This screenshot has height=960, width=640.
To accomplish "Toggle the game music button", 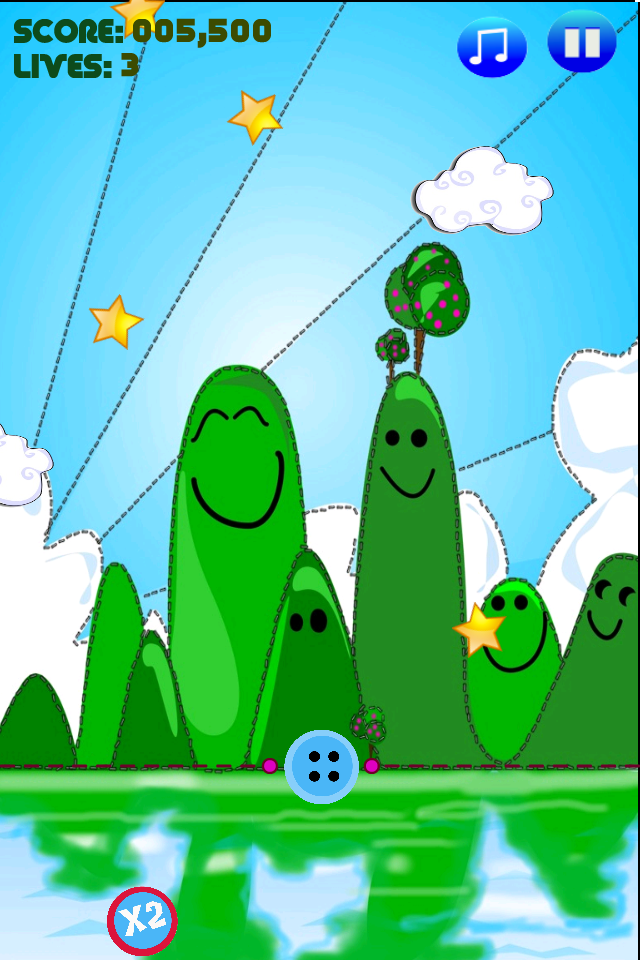I will pos(491,45).
